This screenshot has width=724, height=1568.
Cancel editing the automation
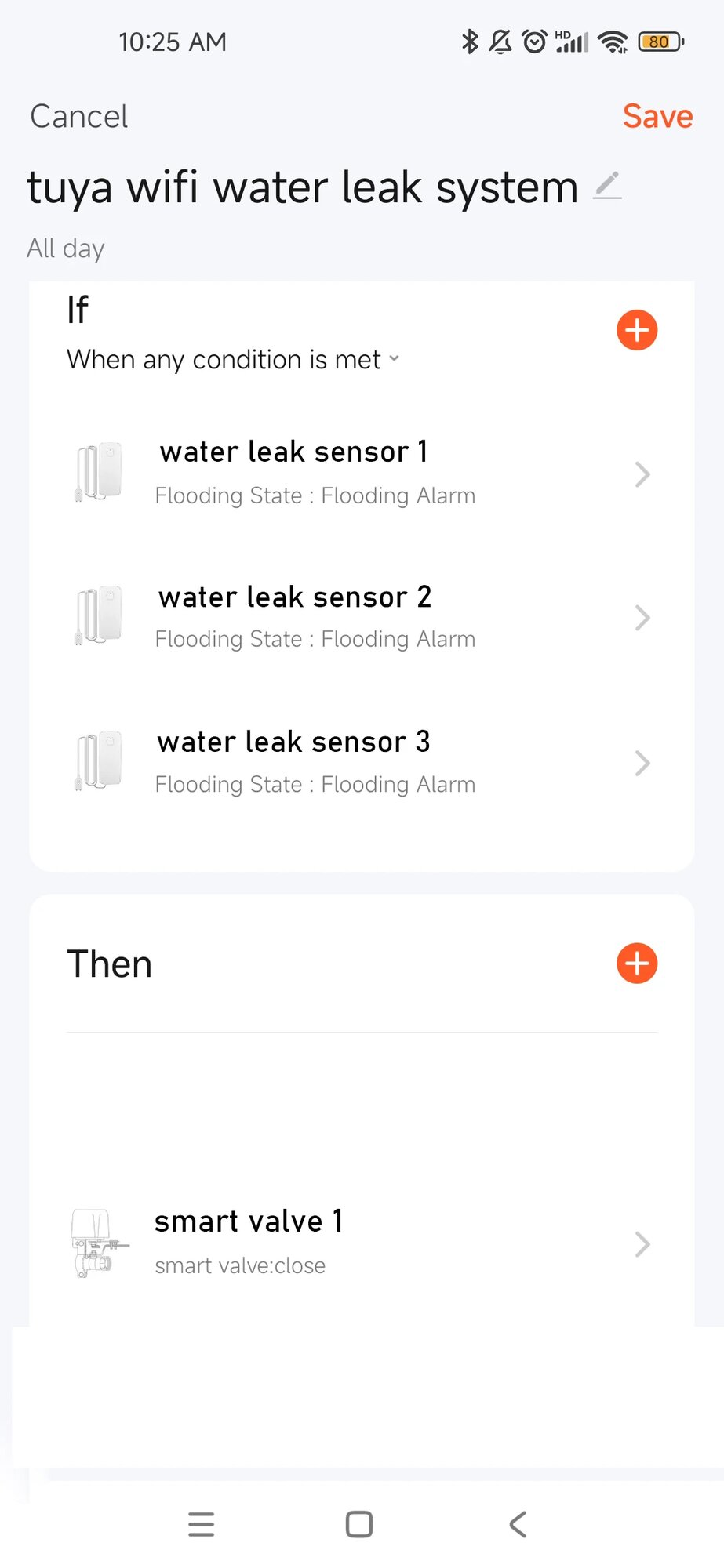78,117
